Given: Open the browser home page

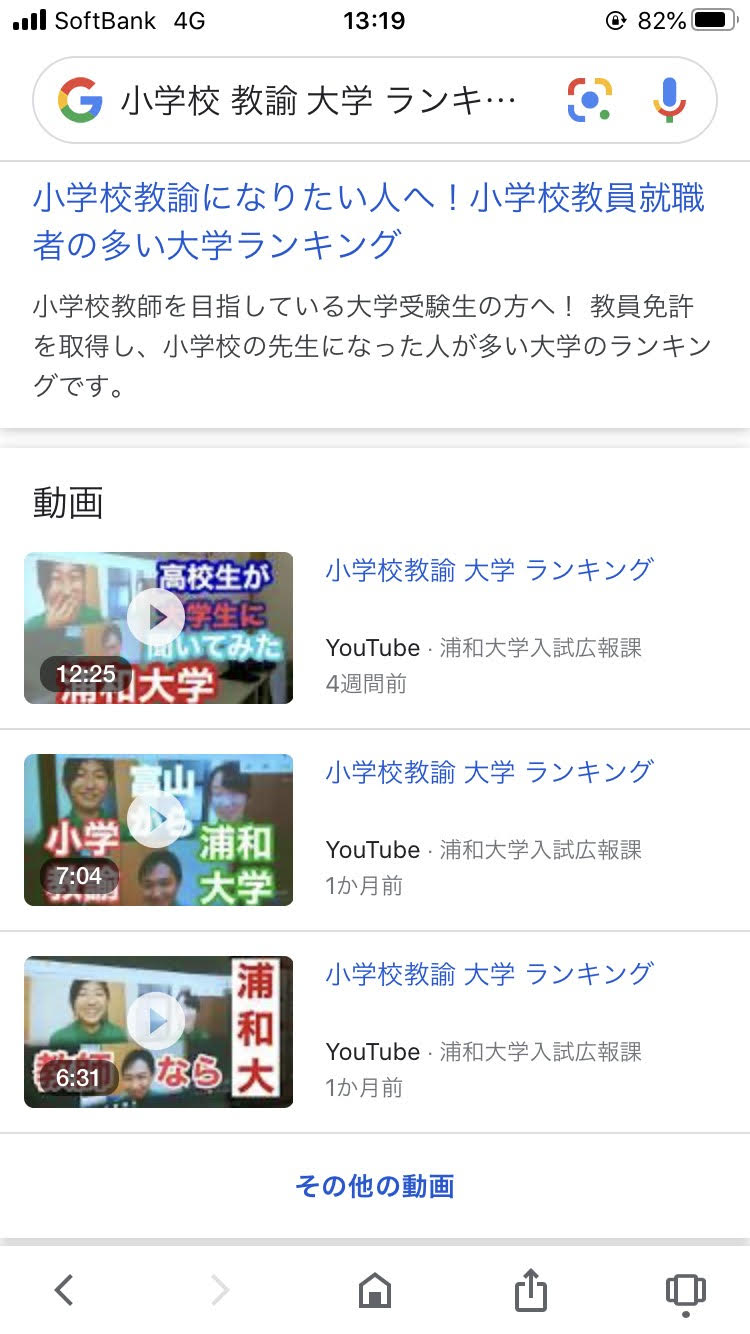Looking at the screenshot, I should coord(375,1291).
